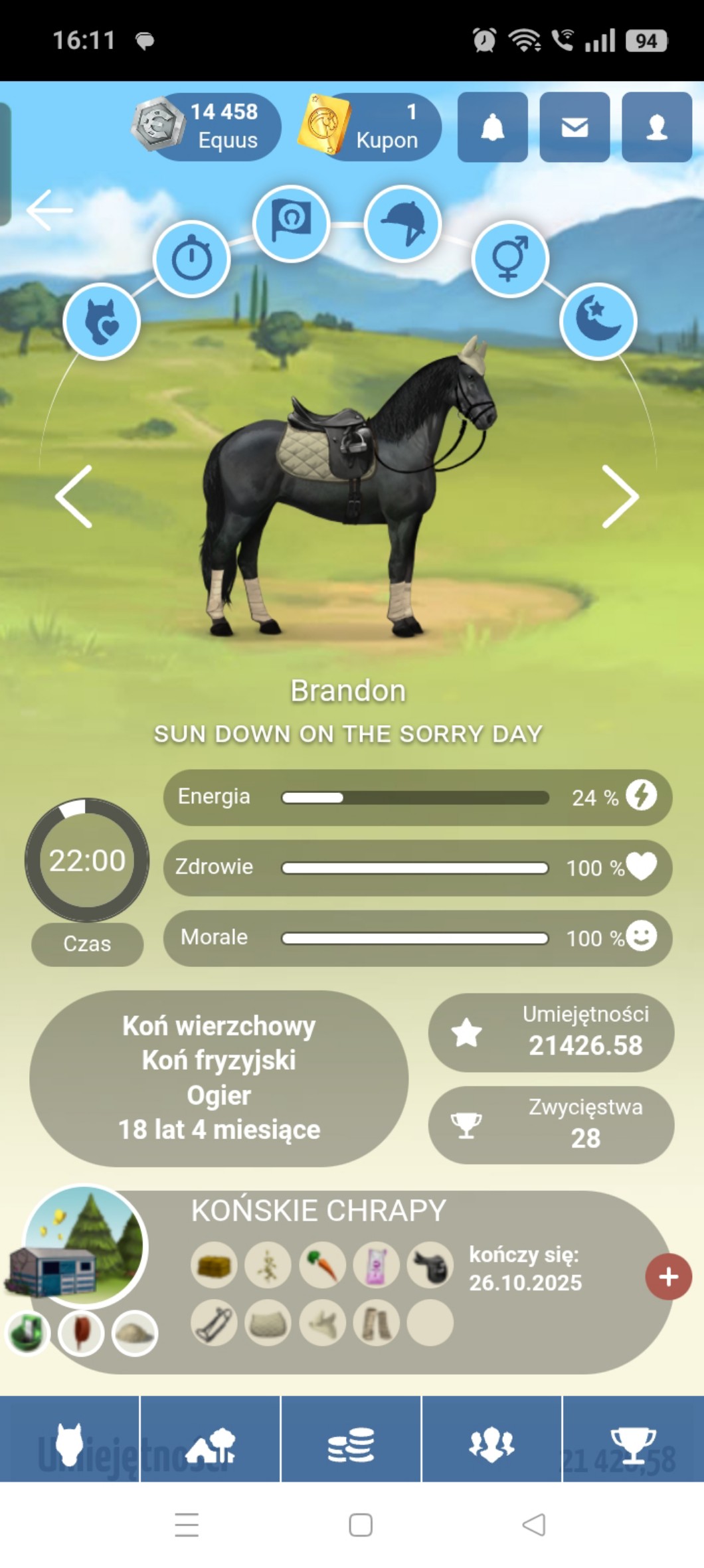Go back with the top-left arrow
Screen dimensions: 704x1568
pyautogui.click(x=50, y=210)
